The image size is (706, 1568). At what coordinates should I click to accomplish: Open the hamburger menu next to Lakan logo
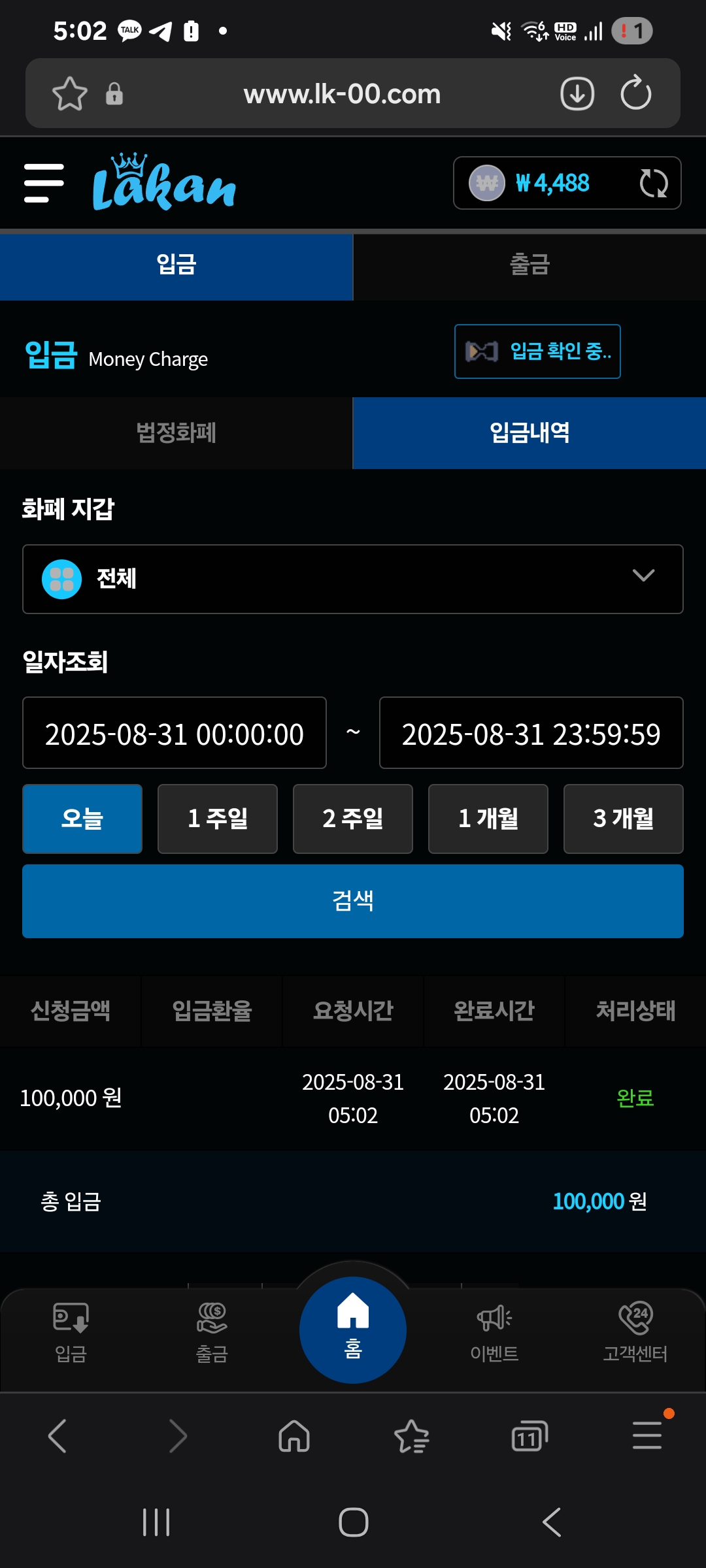44,183
